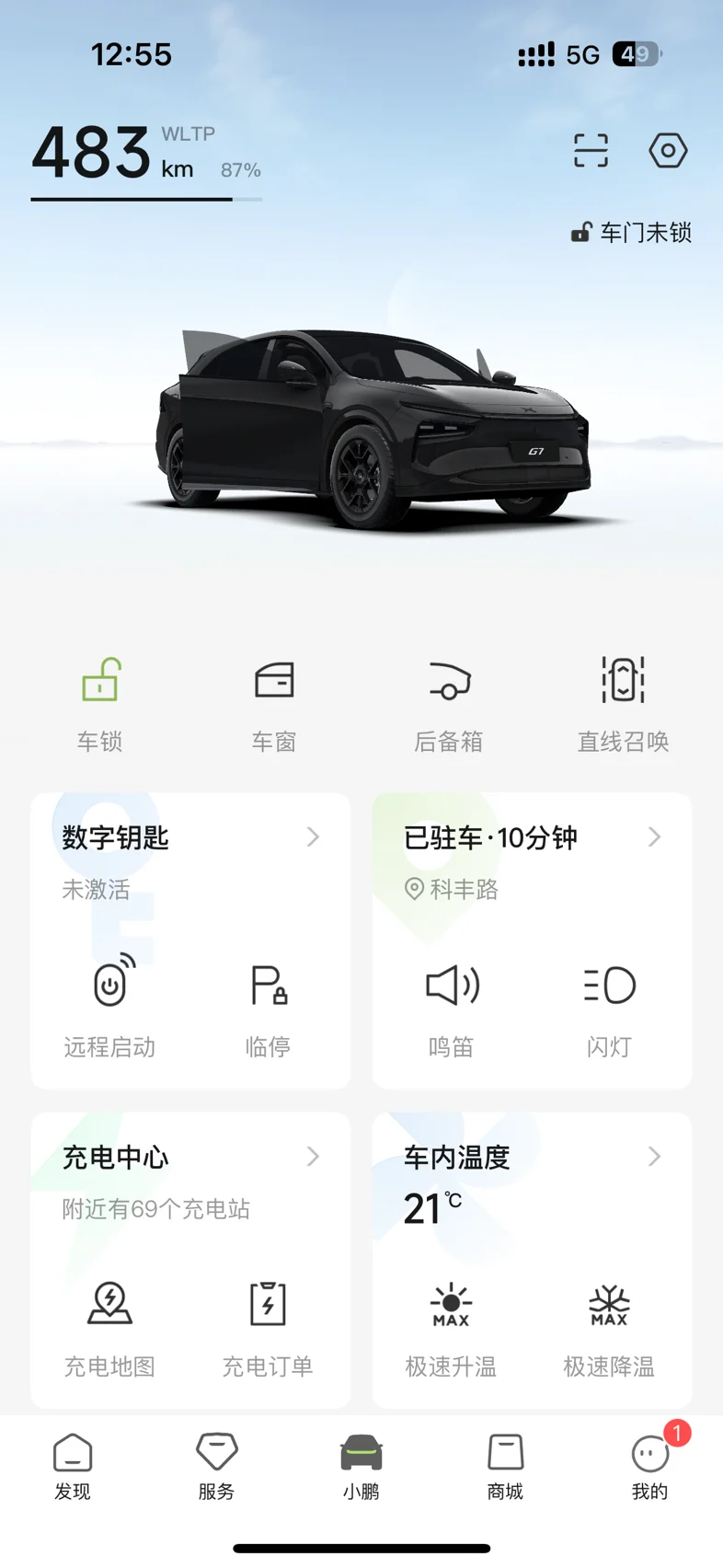
Task: Open the 数字钥匙 card
Action: tap(190, 862)
